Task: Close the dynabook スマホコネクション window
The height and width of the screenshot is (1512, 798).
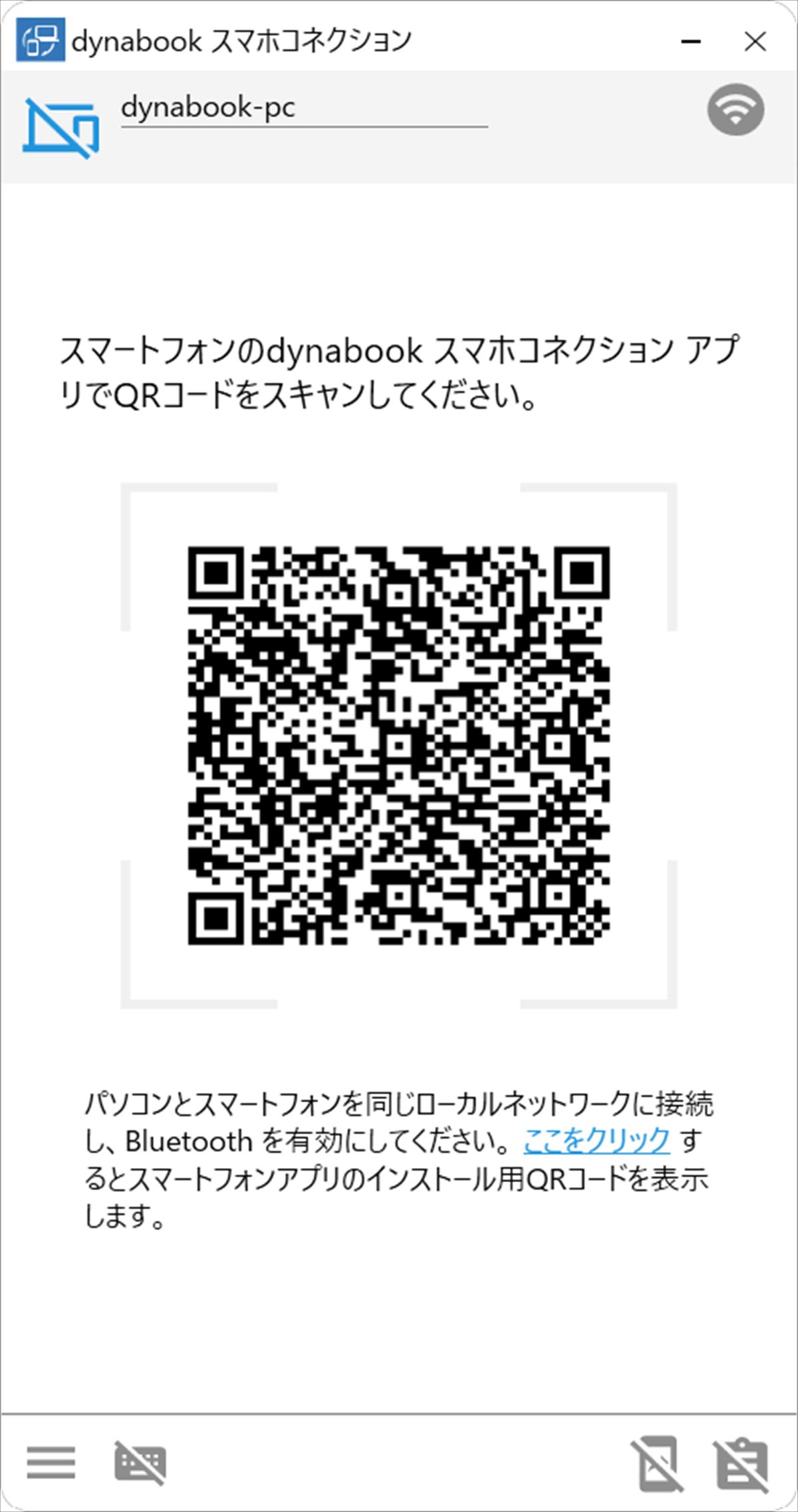Action: point(755,42)
